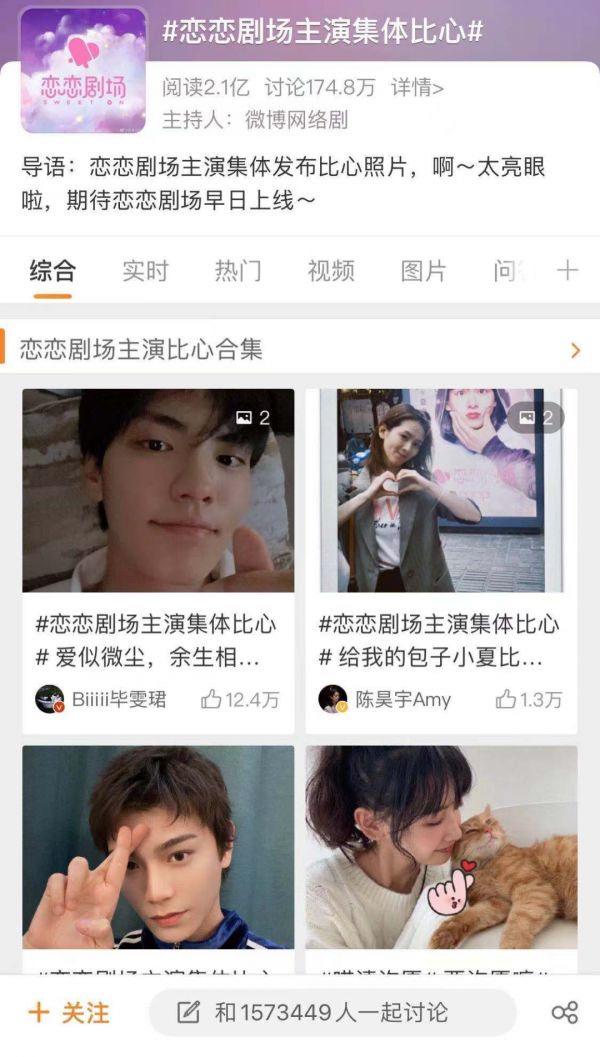The height and width of the screenshot is (1057, 600).
Task: Switch to the 热门 tab
Action: pyautogui.click(x=238, y=271)
